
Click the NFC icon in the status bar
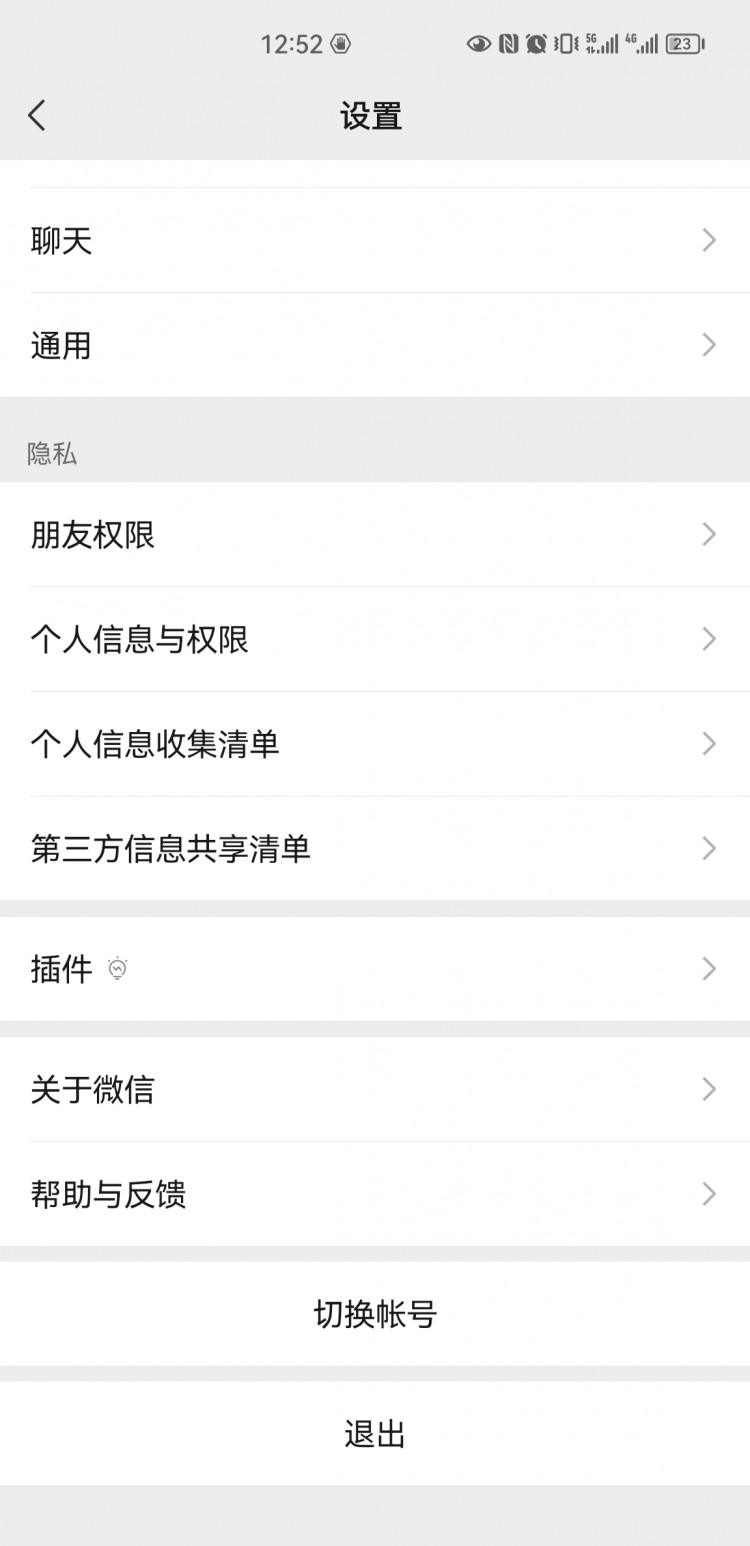tap(505, 43)
